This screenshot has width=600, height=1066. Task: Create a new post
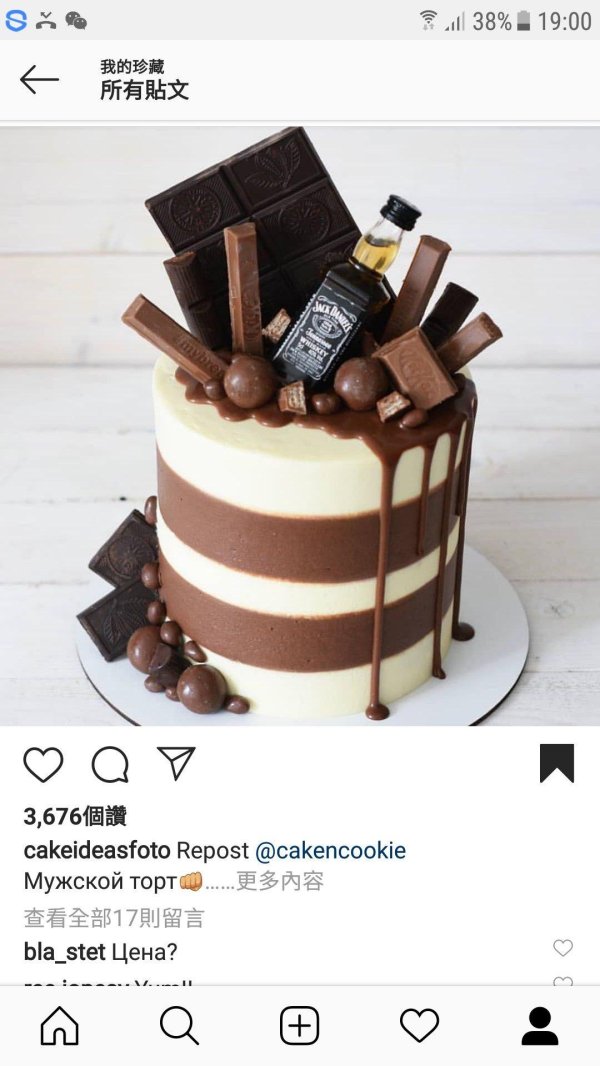tap(300, 1026)
